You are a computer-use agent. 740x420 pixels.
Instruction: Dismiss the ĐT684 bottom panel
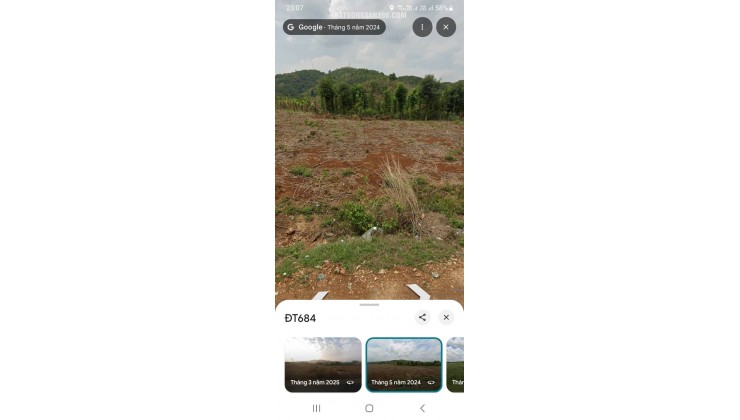[x=446, y=317]
